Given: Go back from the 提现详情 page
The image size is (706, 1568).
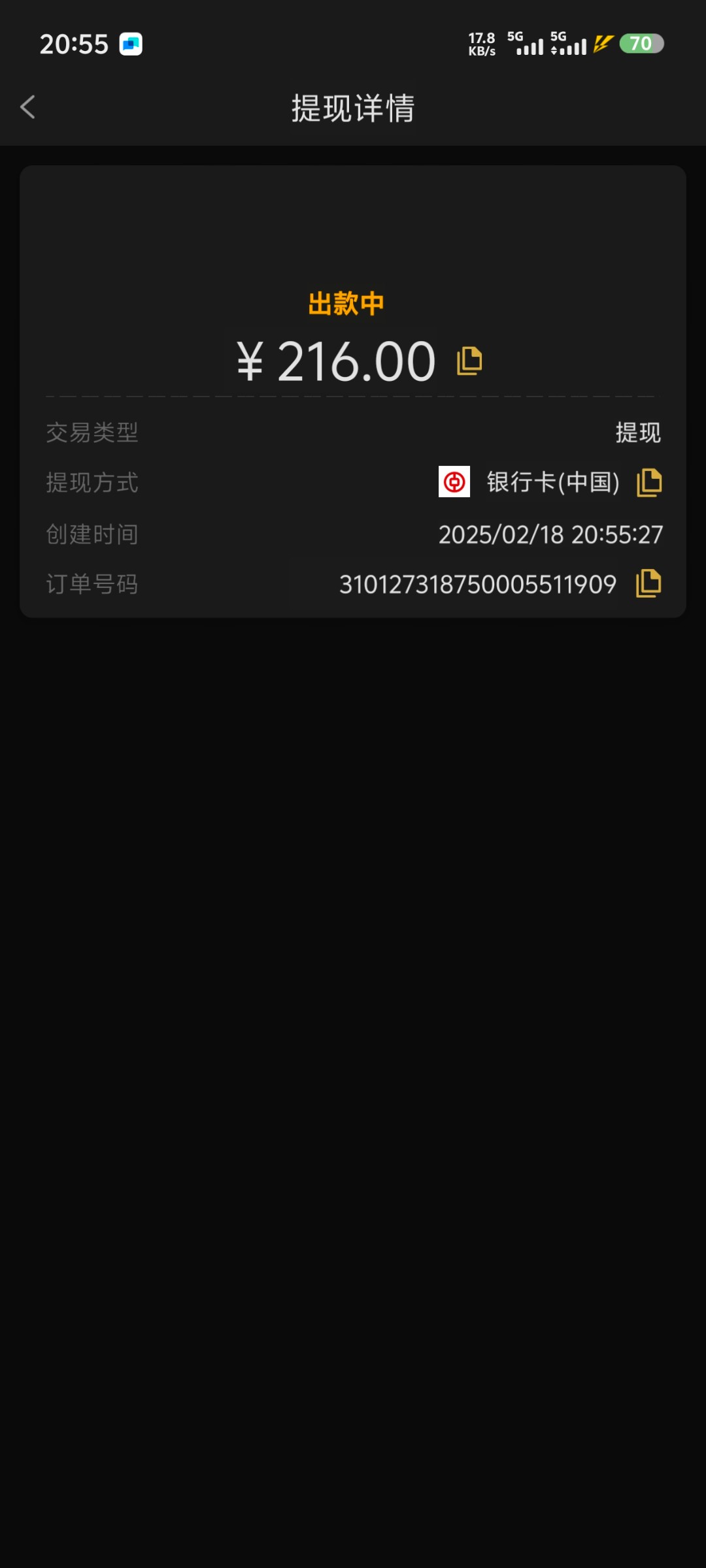Looking at the screenshot, I should (27, 107).
